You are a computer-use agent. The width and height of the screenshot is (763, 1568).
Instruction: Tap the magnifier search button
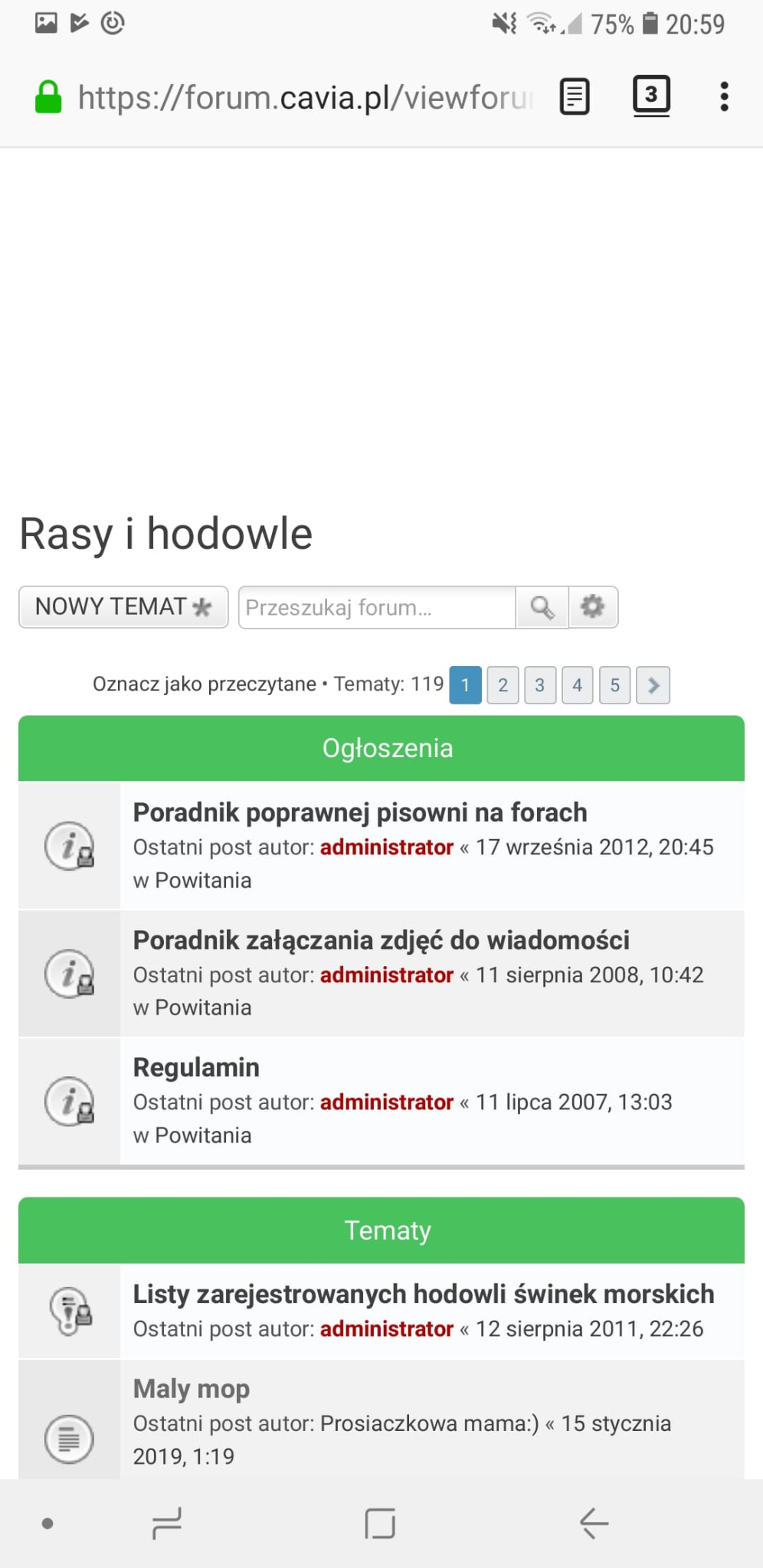[x=542, y=608]
